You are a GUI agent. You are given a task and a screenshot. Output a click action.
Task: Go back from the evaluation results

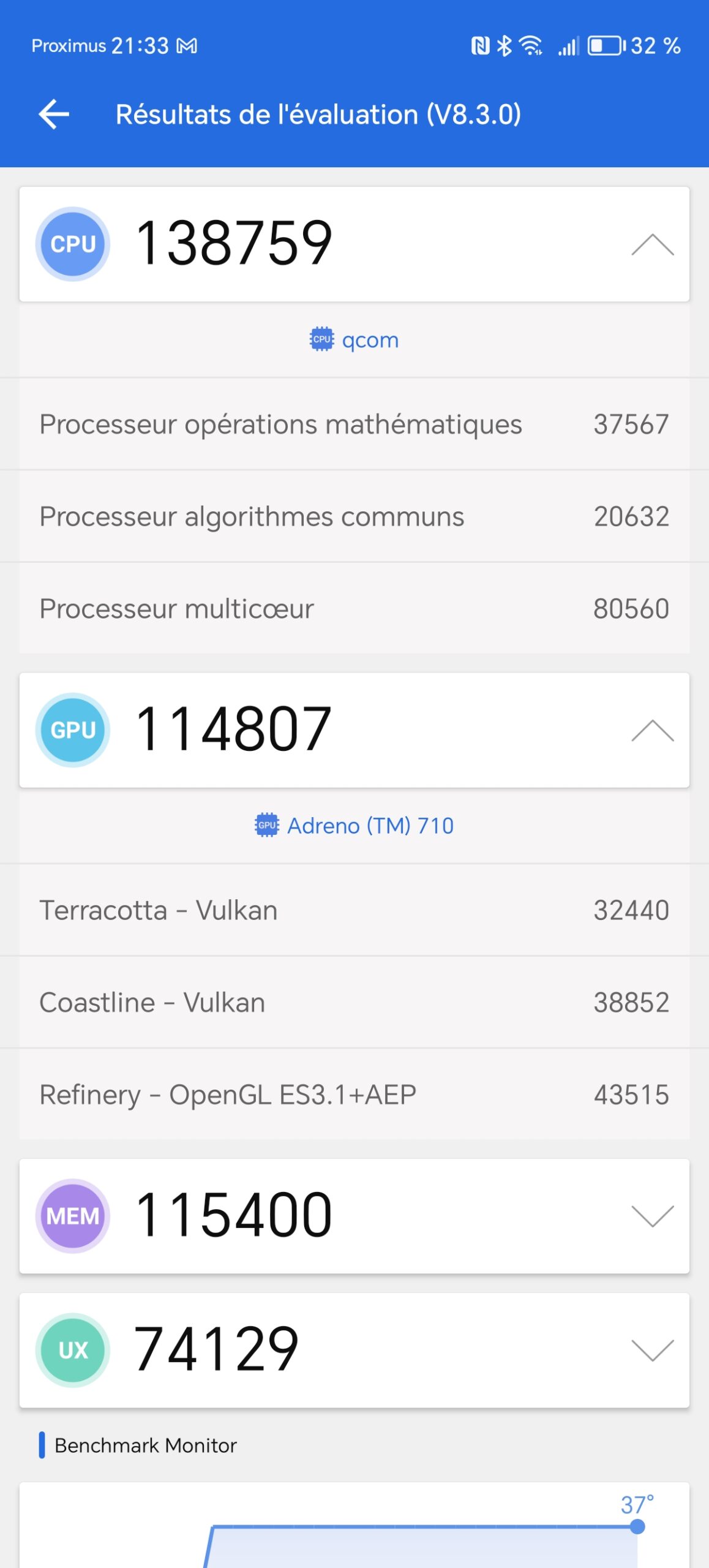(x=54, y=115)
